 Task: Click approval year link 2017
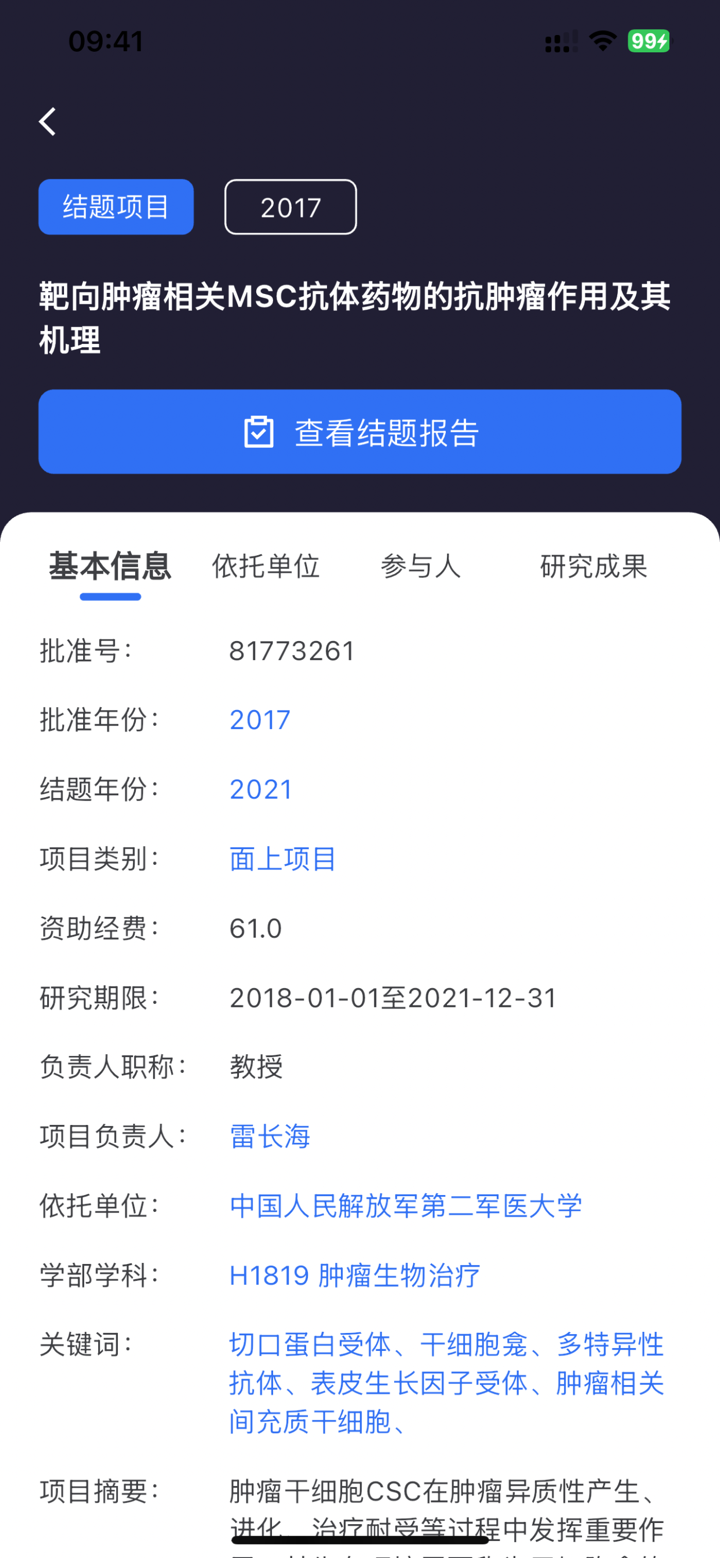tap(259, 719)
